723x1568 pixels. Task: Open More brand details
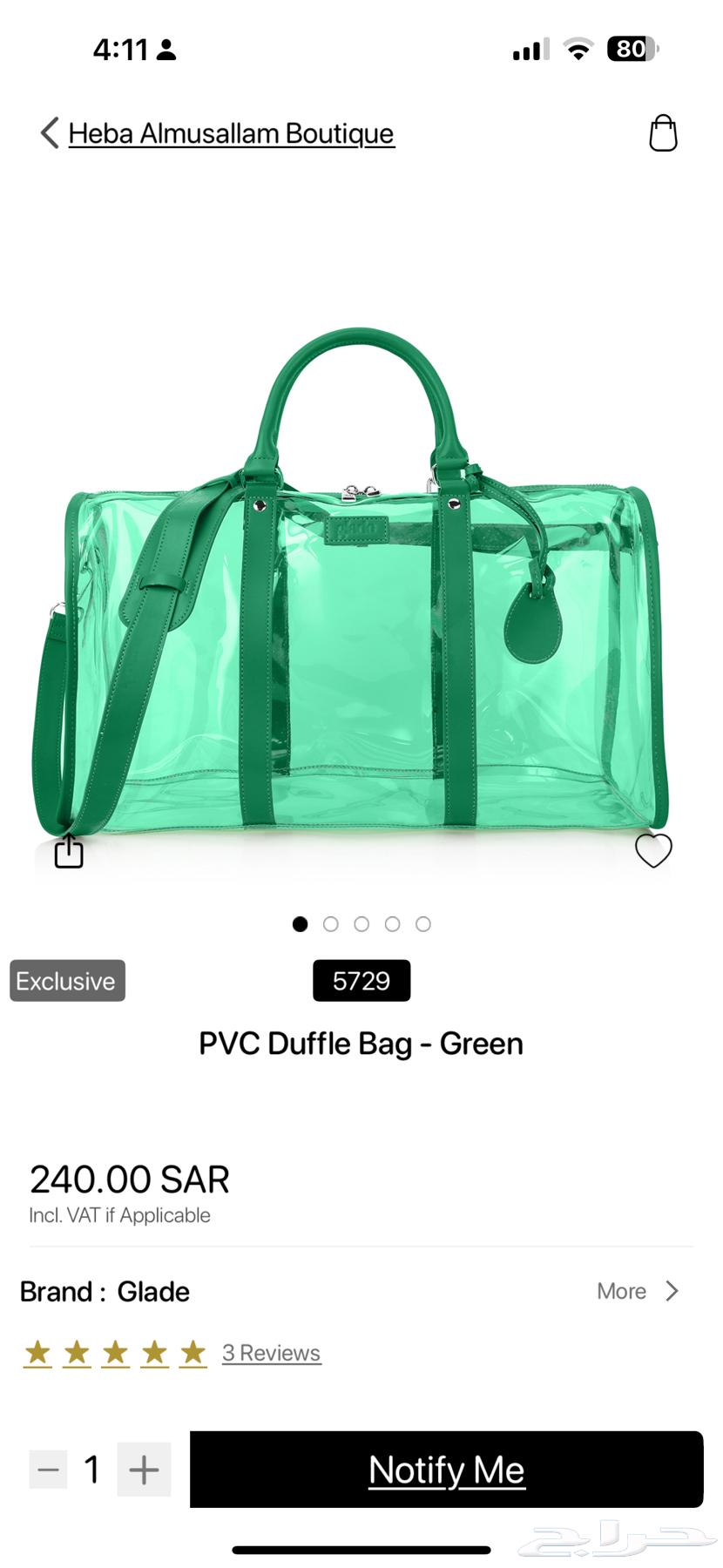(x=638, y=1291)
